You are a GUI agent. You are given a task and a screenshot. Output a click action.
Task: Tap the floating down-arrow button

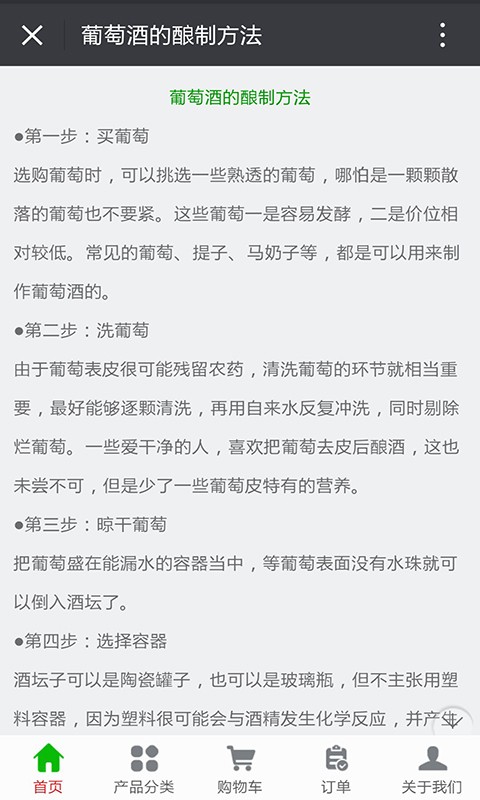[x=452, y=721]
